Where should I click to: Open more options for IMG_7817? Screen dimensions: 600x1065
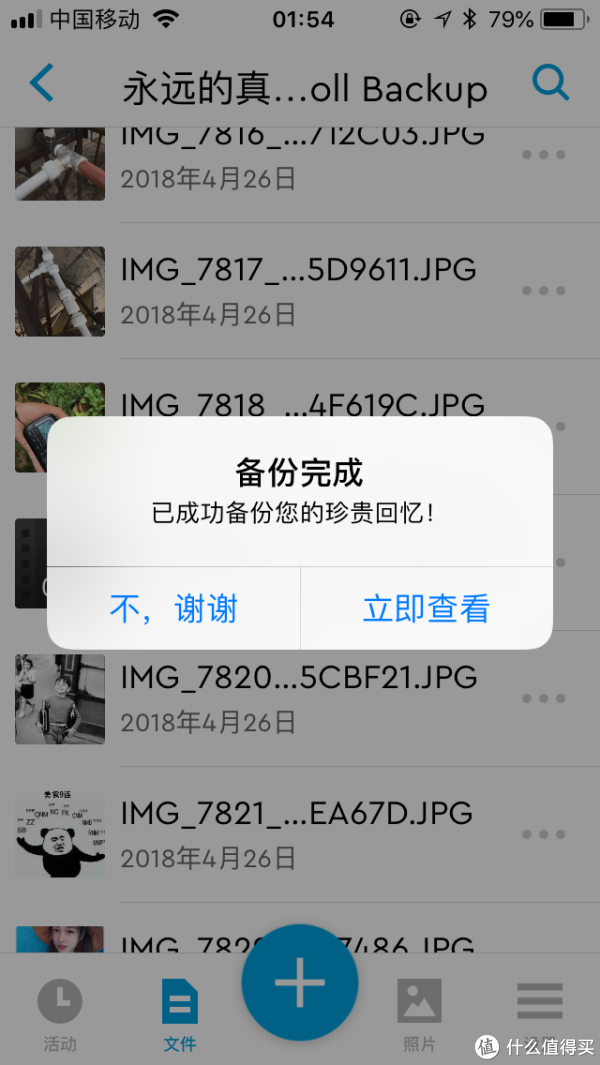(543, 291)
